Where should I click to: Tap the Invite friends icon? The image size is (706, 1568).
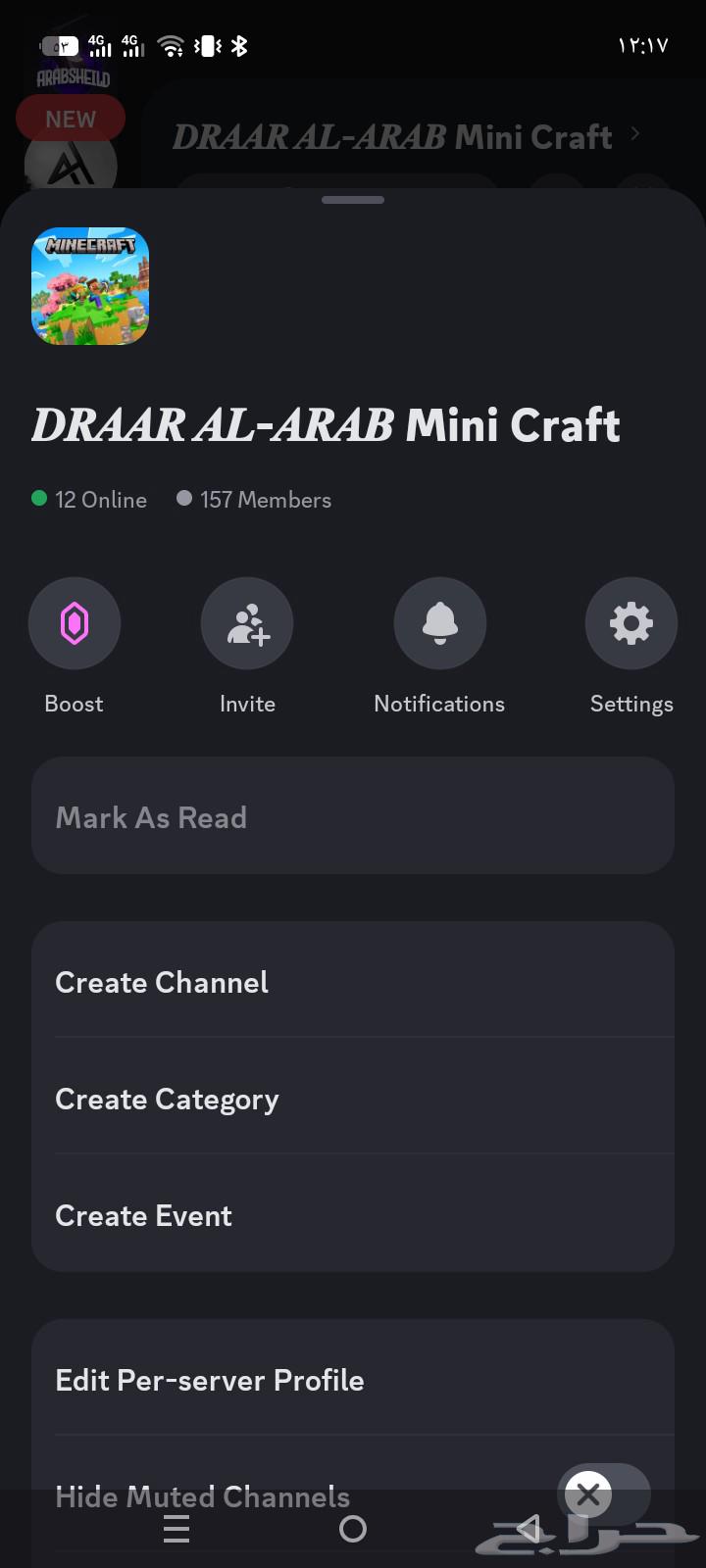(246, 623)
